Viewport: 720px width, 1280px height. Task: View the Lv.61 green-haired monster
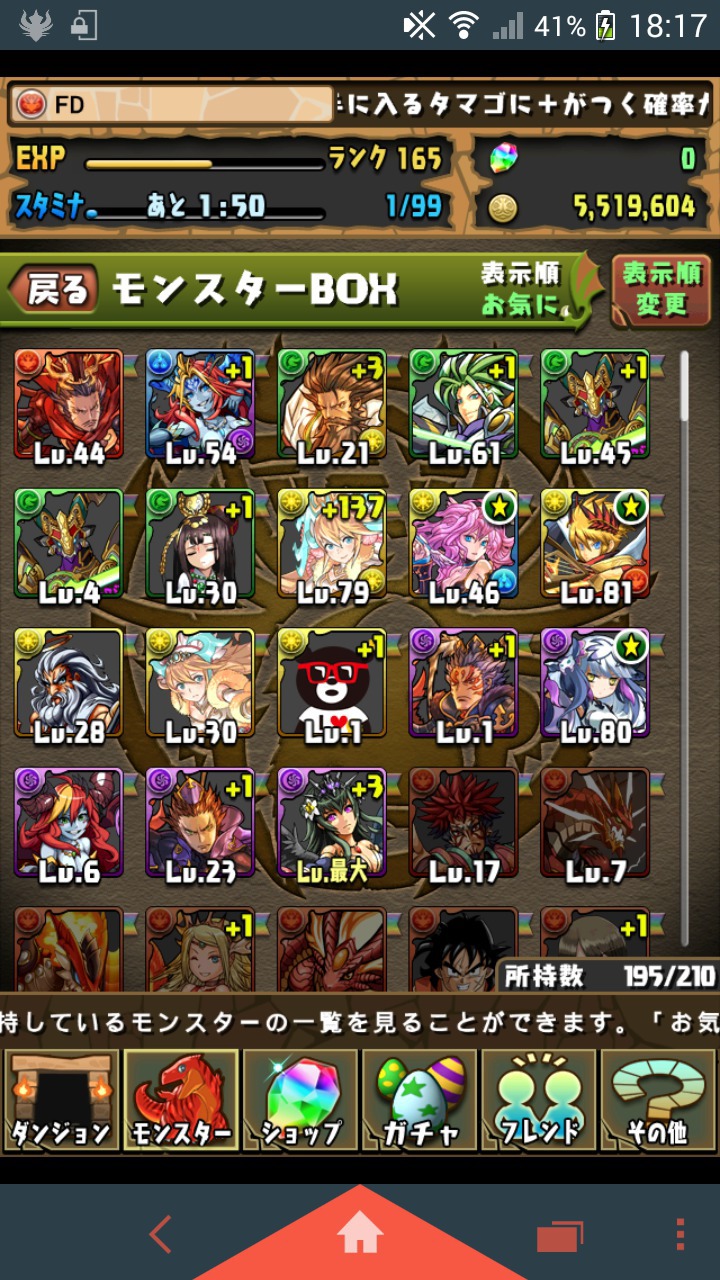463,406
